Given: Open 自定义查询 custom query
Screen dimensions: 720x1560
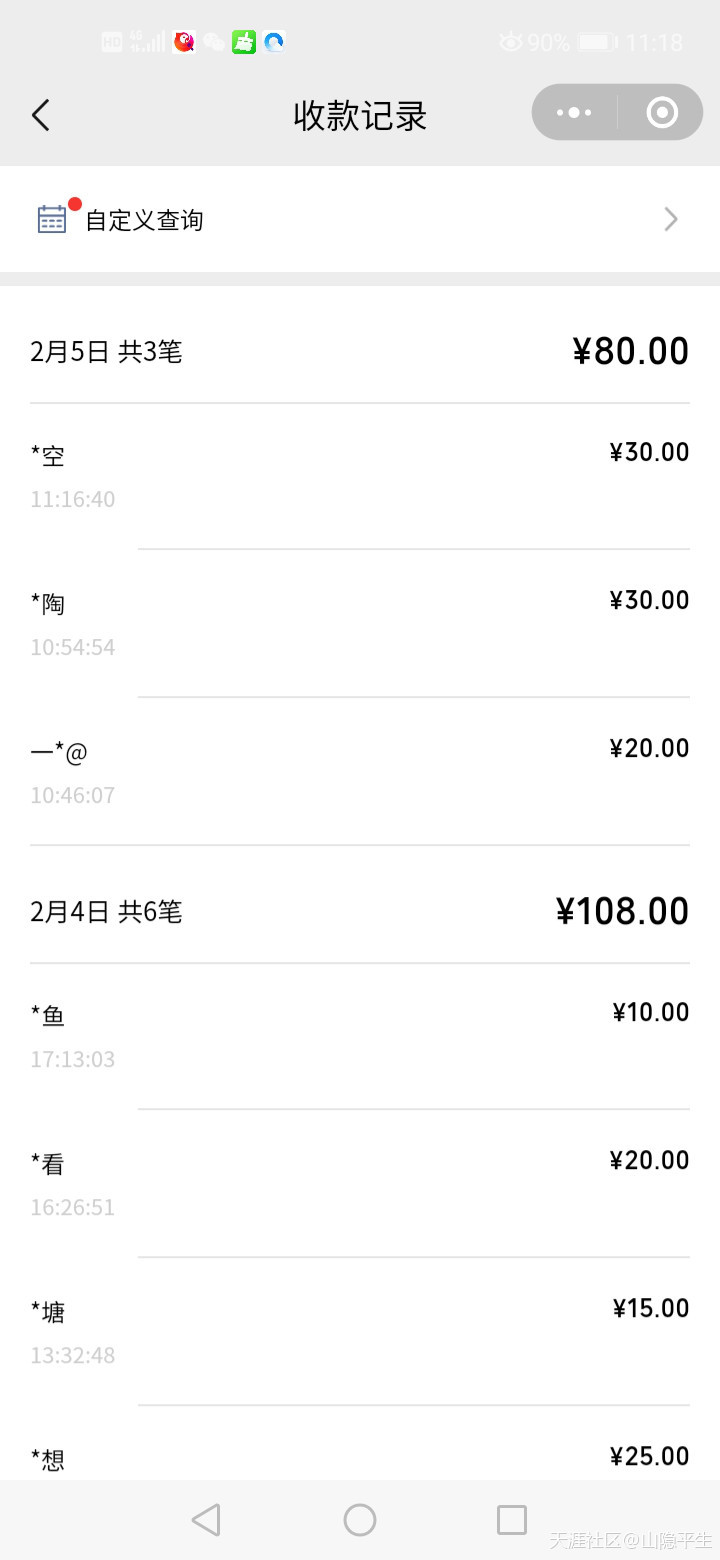Looking at the screenshot, I should [360, 219].
